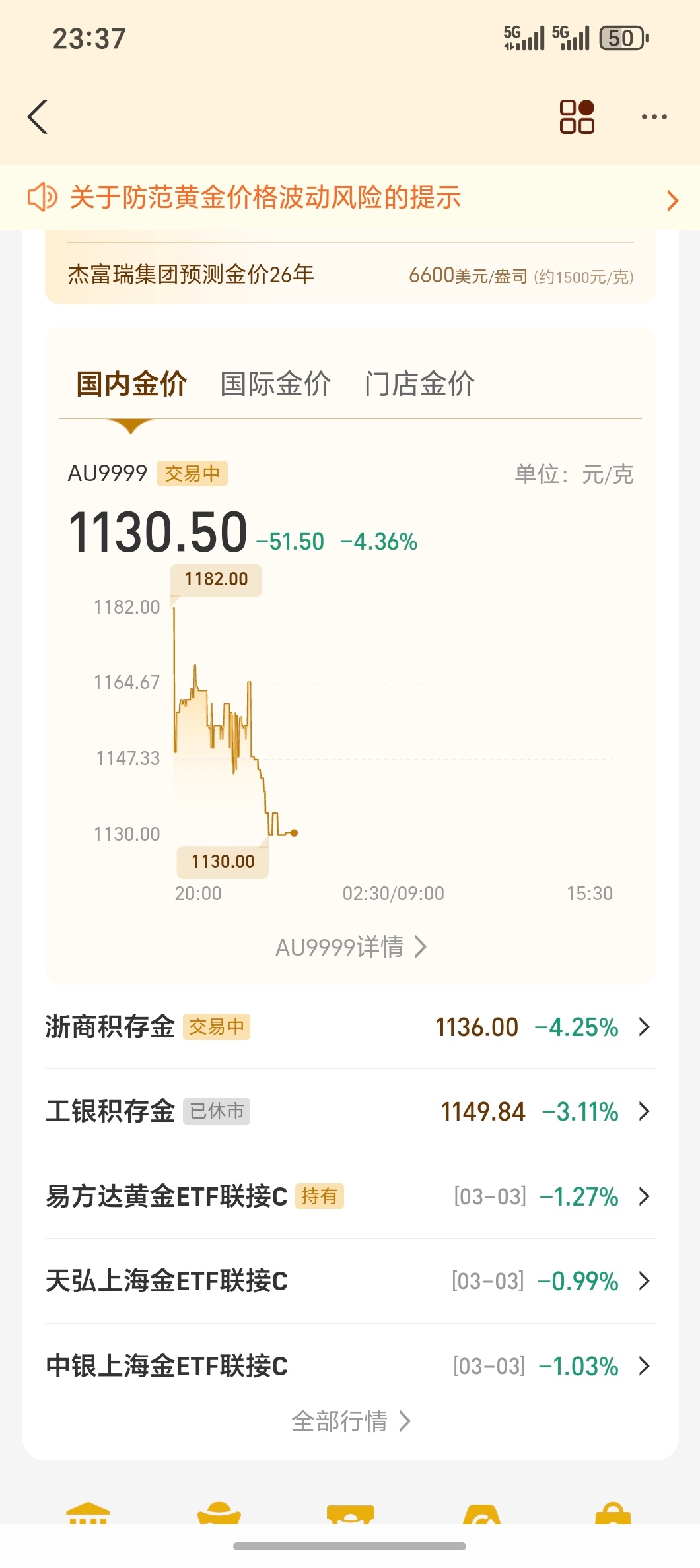
Task: Open the 全部行情 link
Action: [350, 1423]
